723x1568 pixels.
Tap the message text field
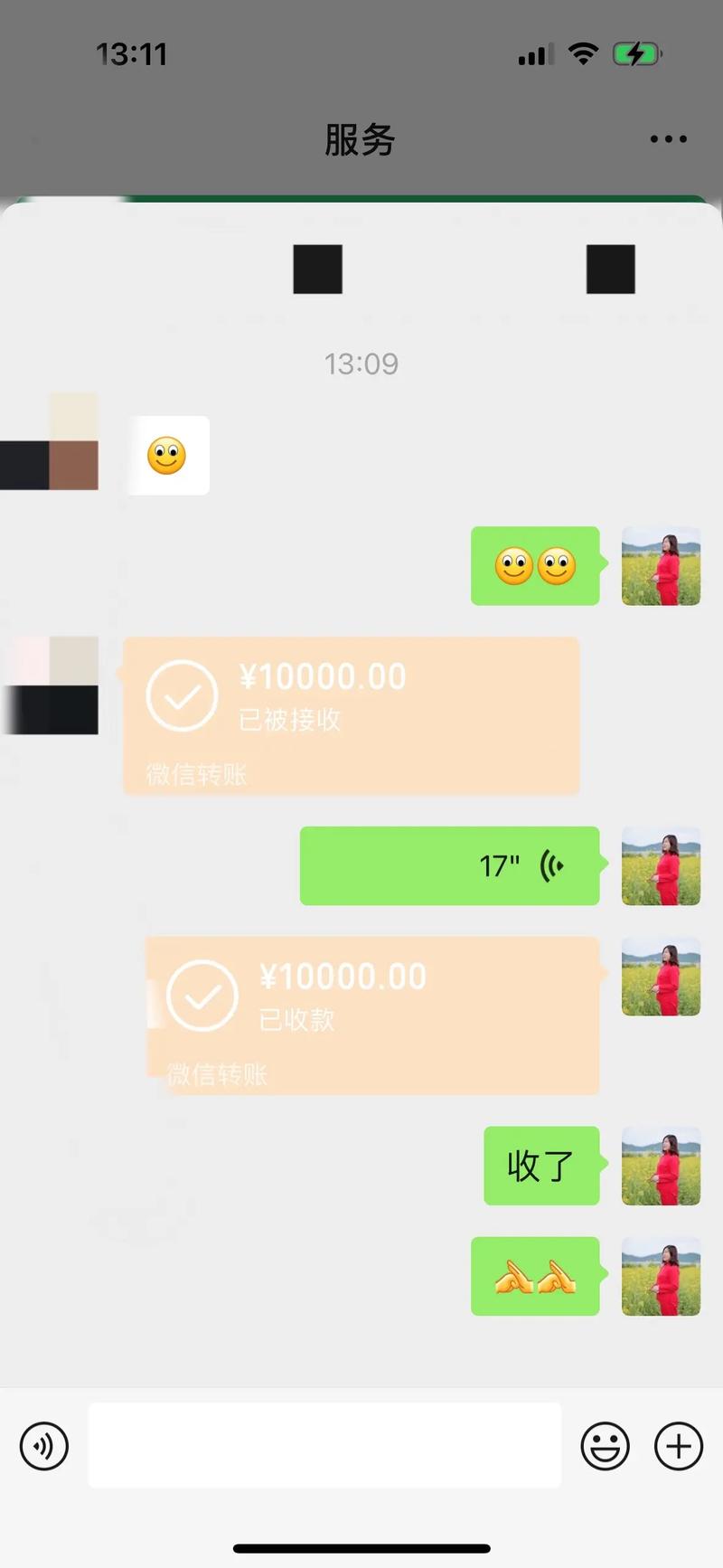tap(324, 1445)
